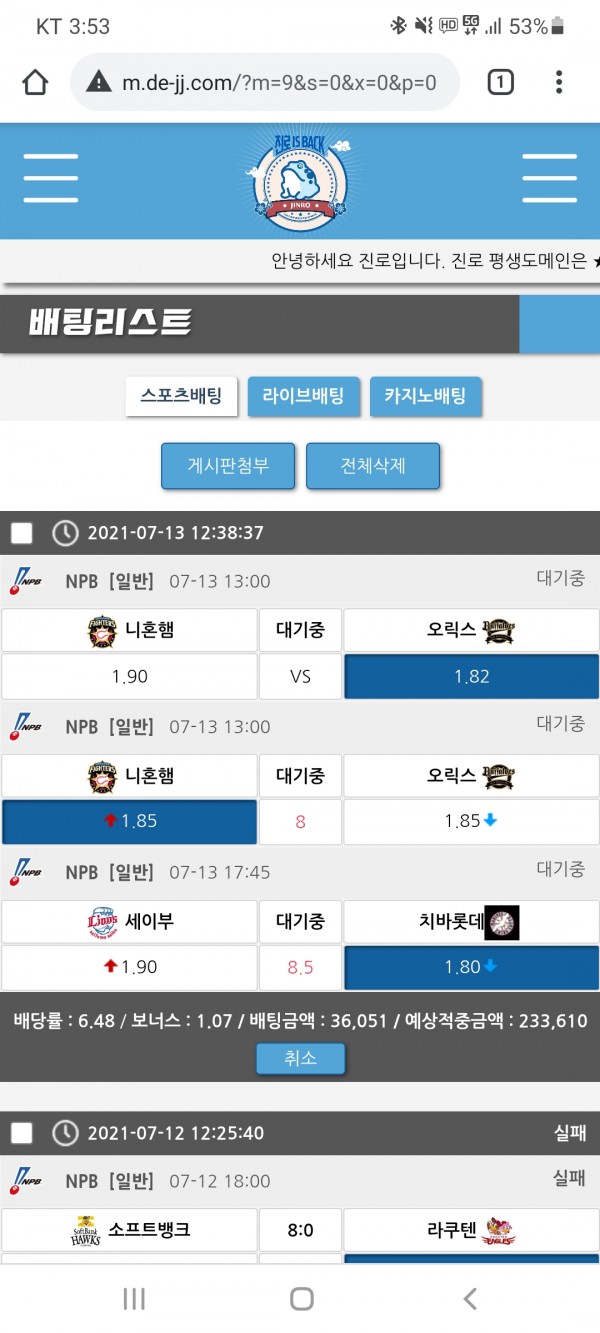600x1333 pixels.
Task: Tap the address bar URL
Action: 278,82
